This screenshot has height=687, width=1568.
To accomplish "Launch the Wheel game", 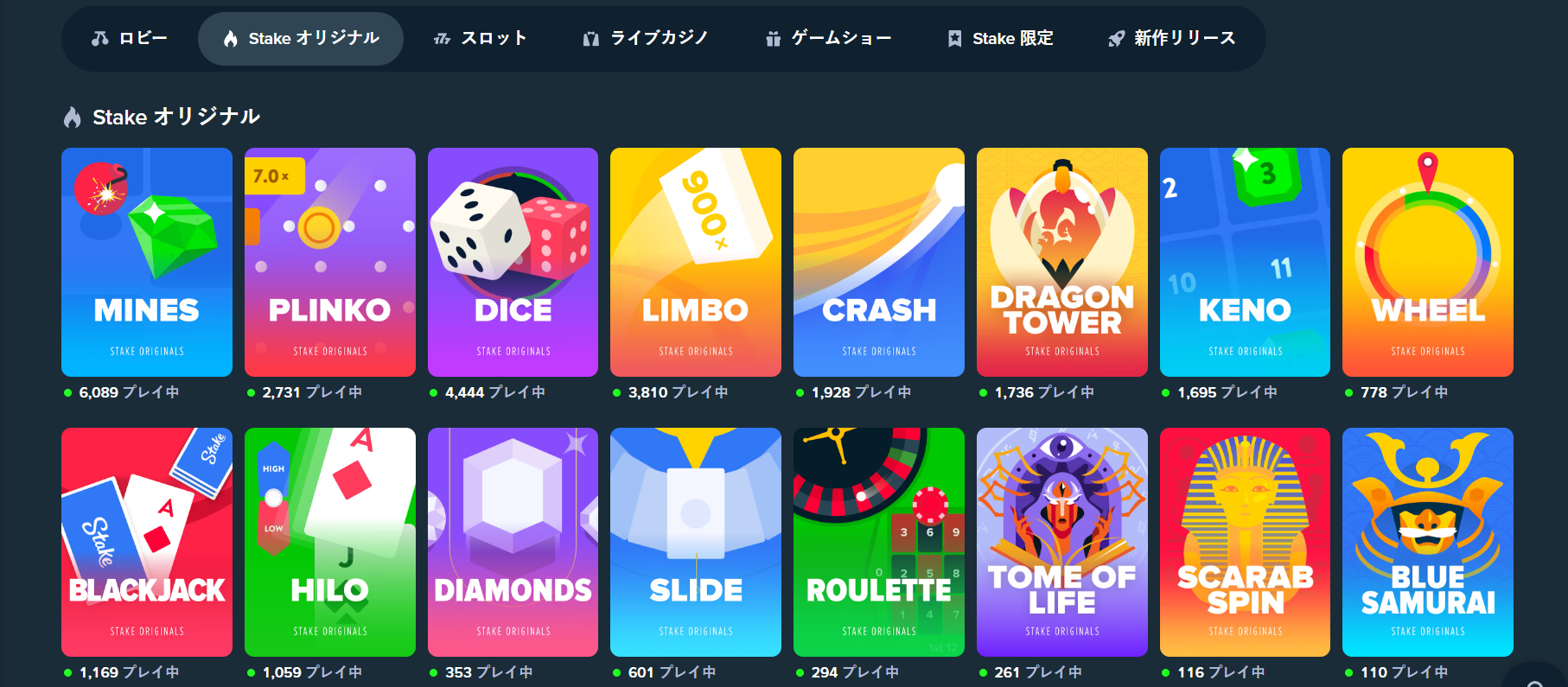I will point(1428,262).
